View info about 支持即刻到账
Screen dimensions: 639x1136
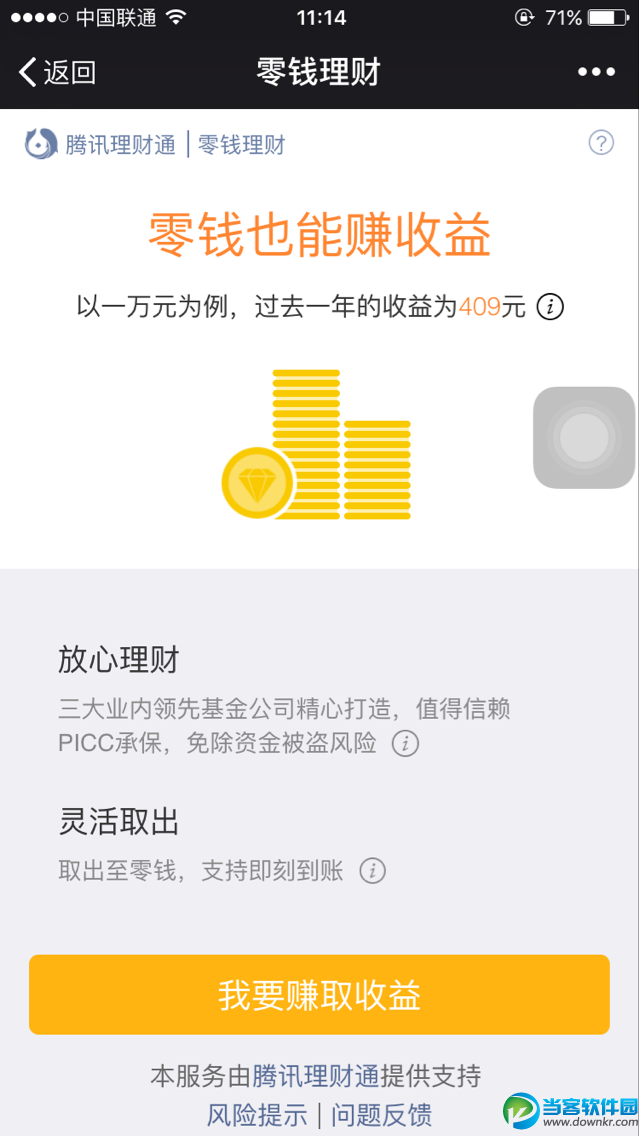372,871
